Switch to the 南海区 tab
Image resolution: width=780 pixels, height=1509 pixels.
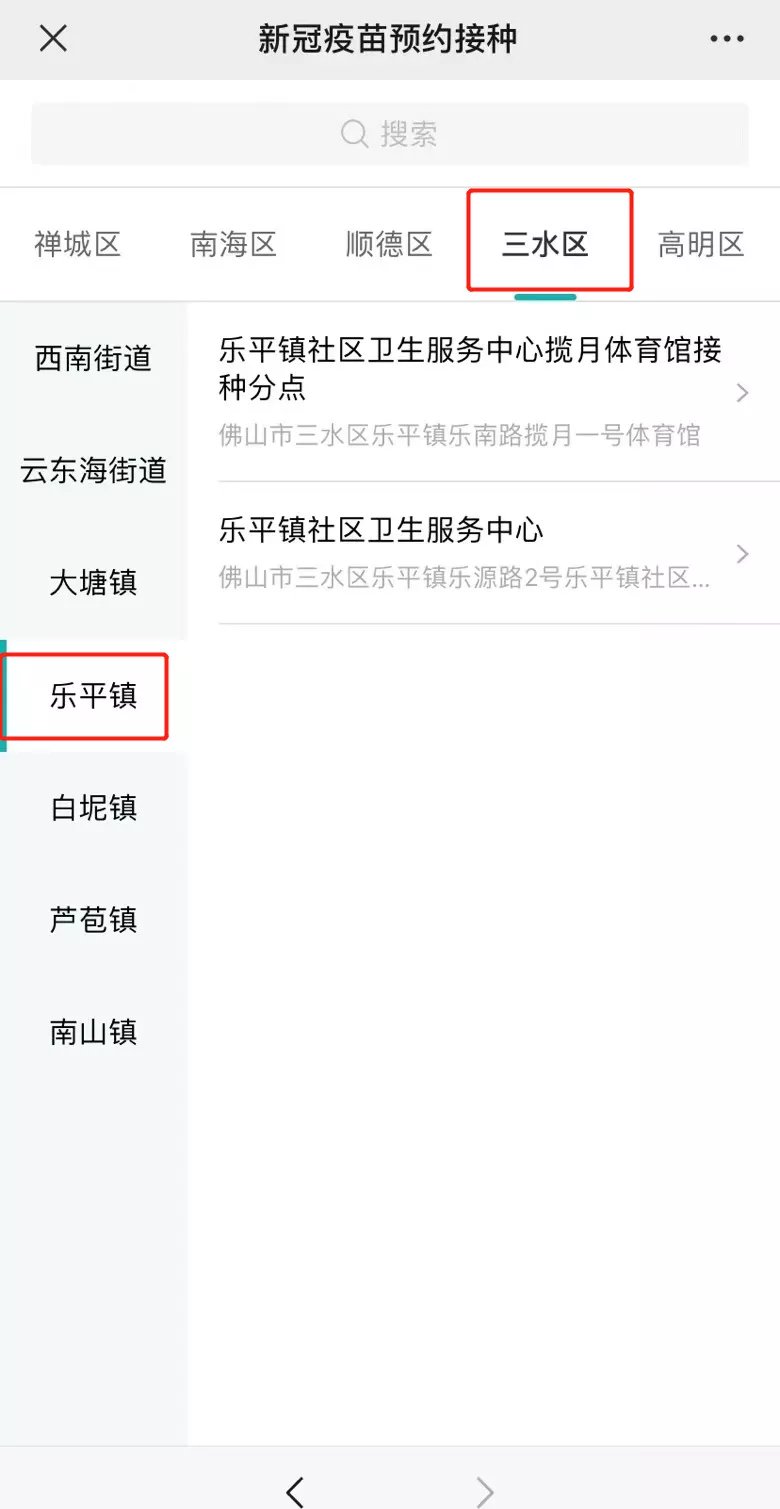pyautogui.click(x=233, y=244)
